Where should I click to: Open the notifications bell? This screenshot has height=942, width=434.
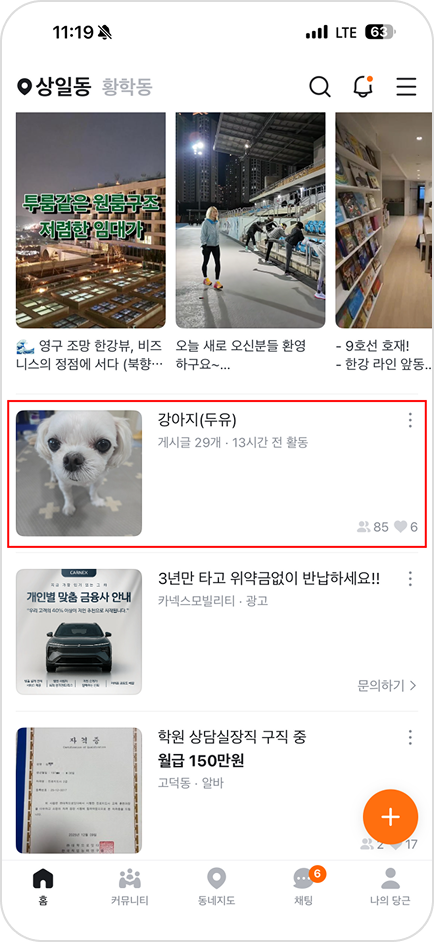(x=363, y=87)
